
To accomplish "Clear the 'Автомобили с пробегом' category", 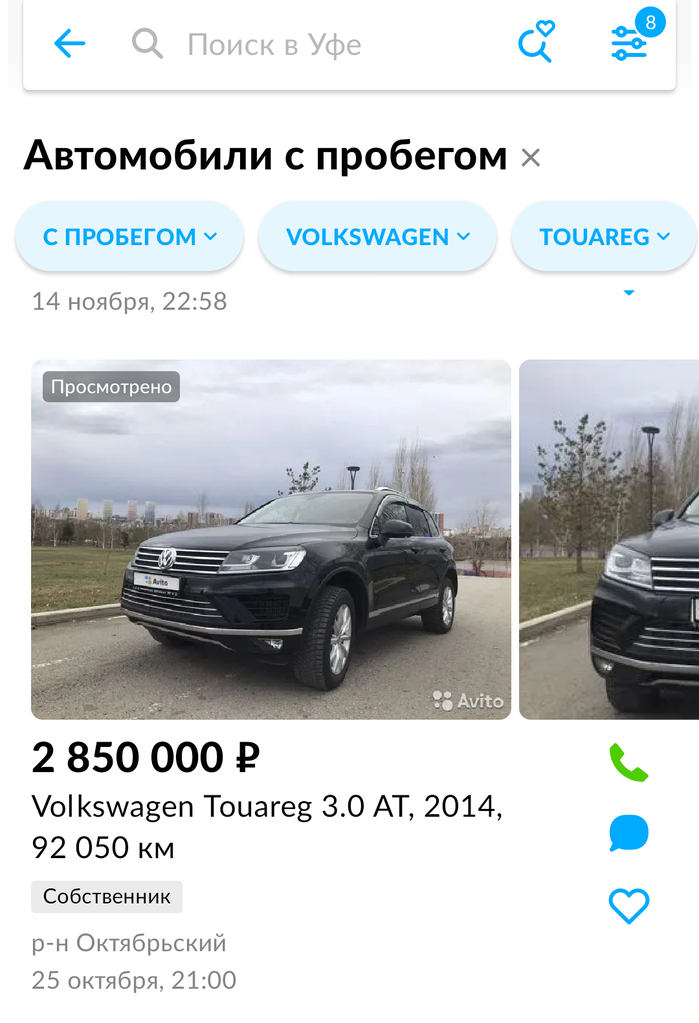I will point(531,158).
